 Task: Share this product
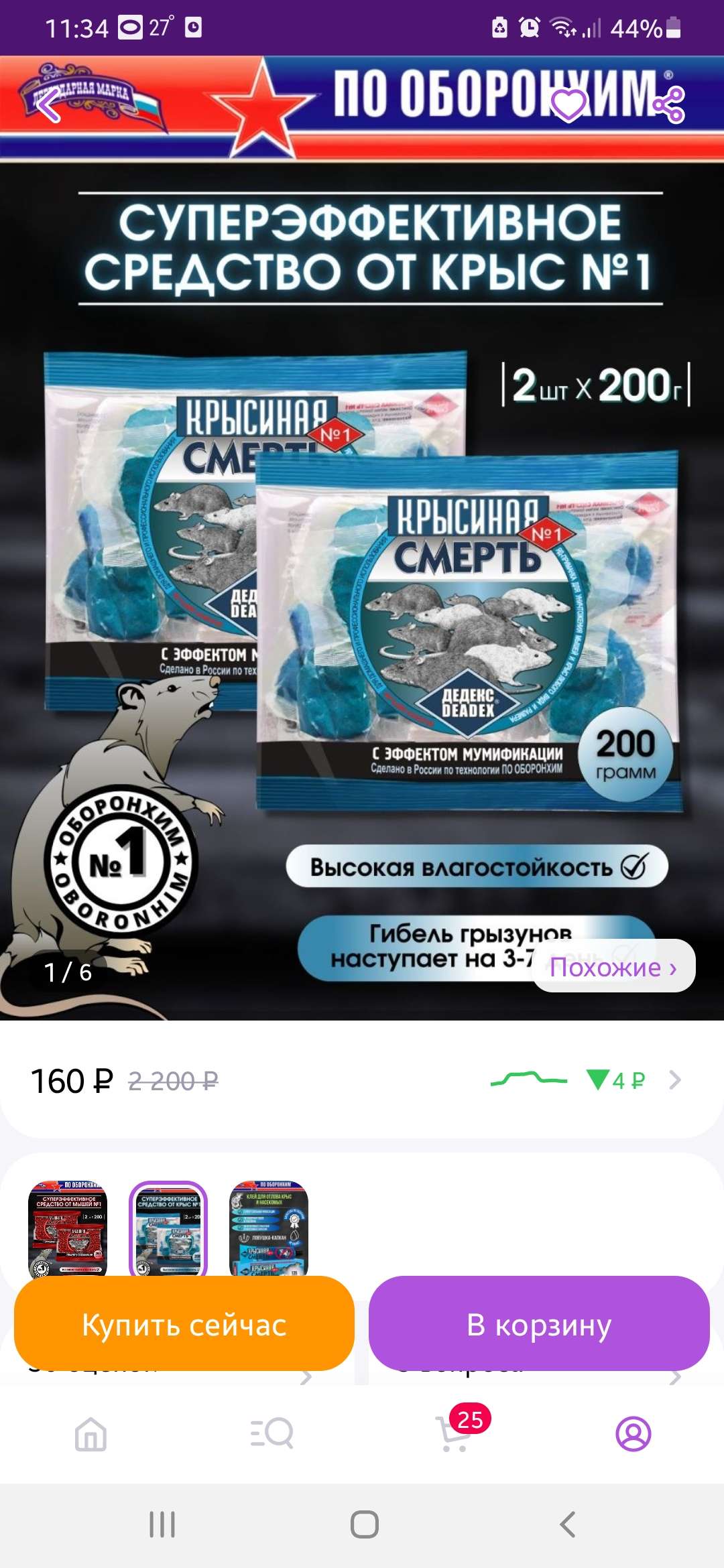pos(668,105)
